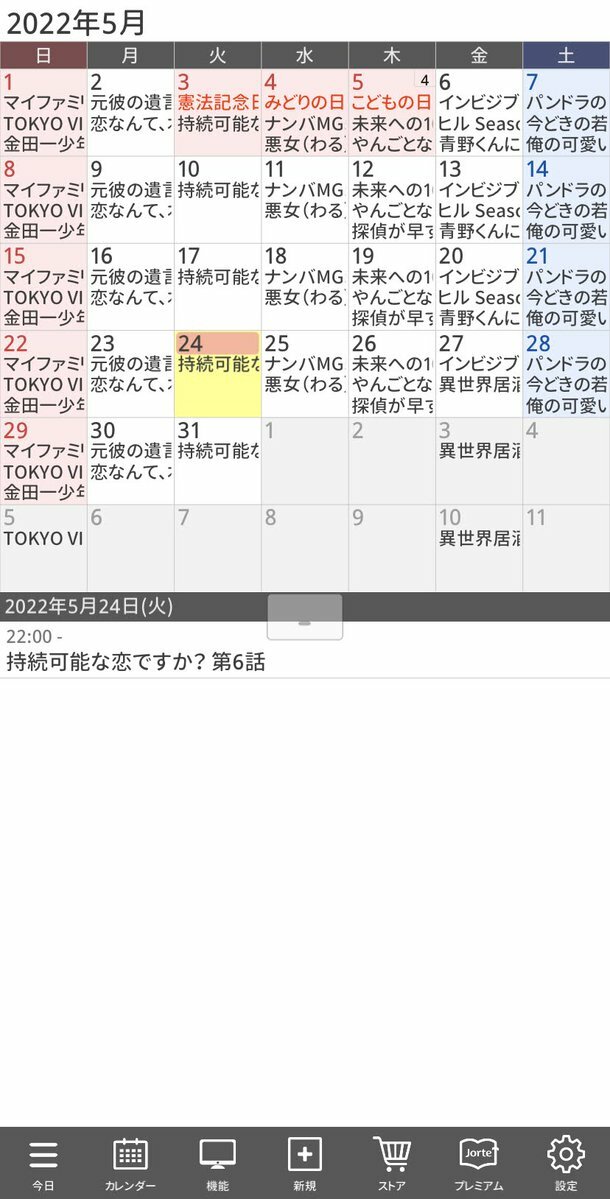Select May 3 憲法記念日
This screenshot has height=1199, width=610.
(217, 112)
